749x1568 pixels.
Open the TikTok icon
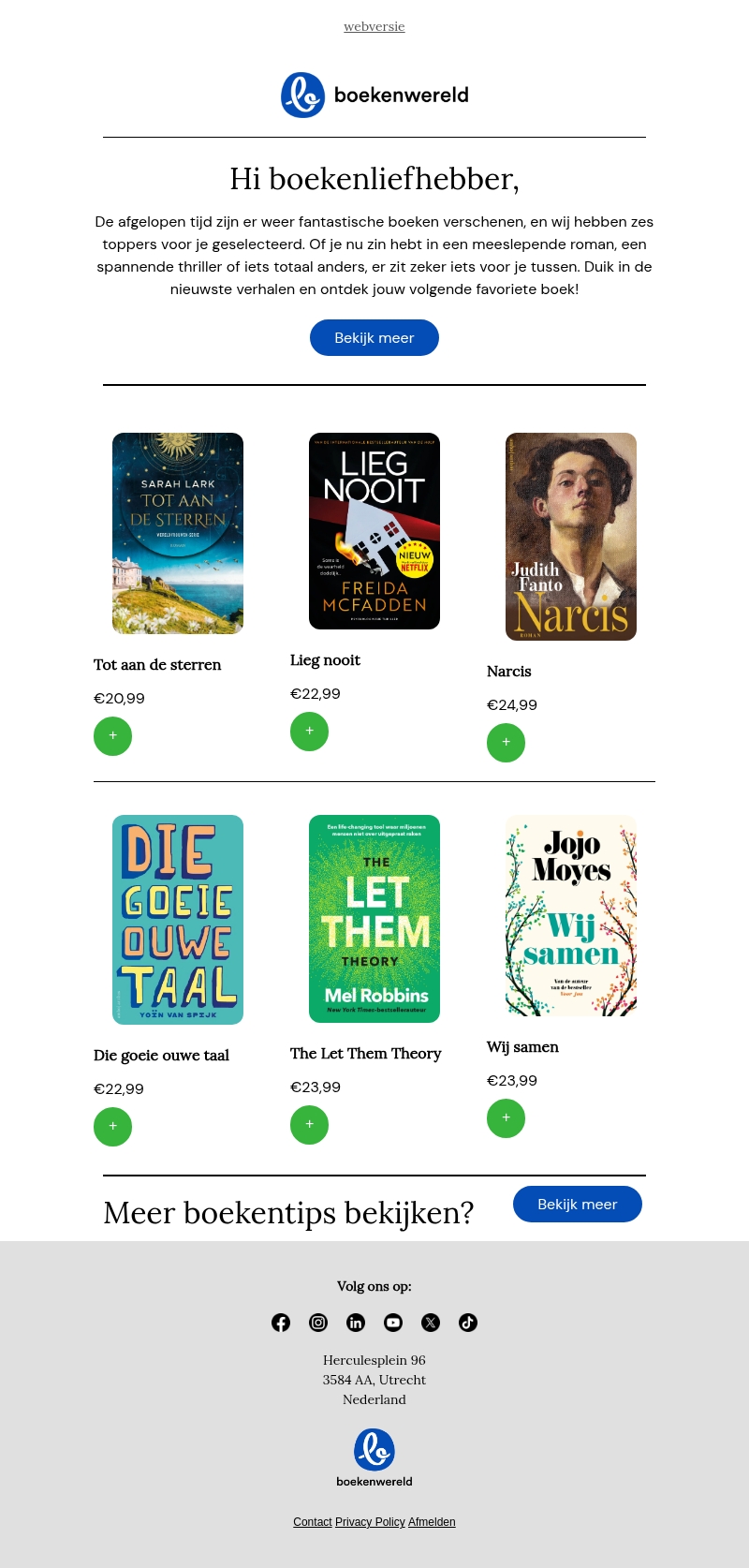coord(468,1322)
